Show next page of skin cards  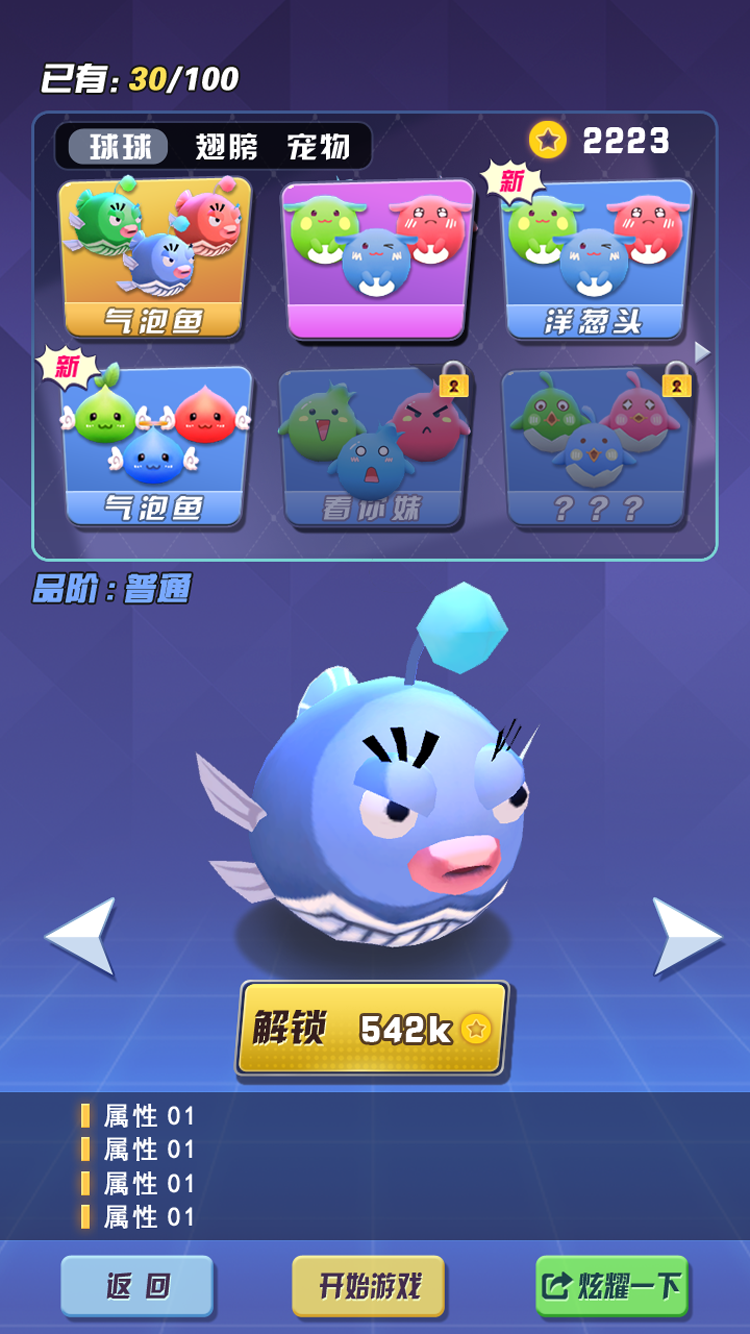point(702,352)
